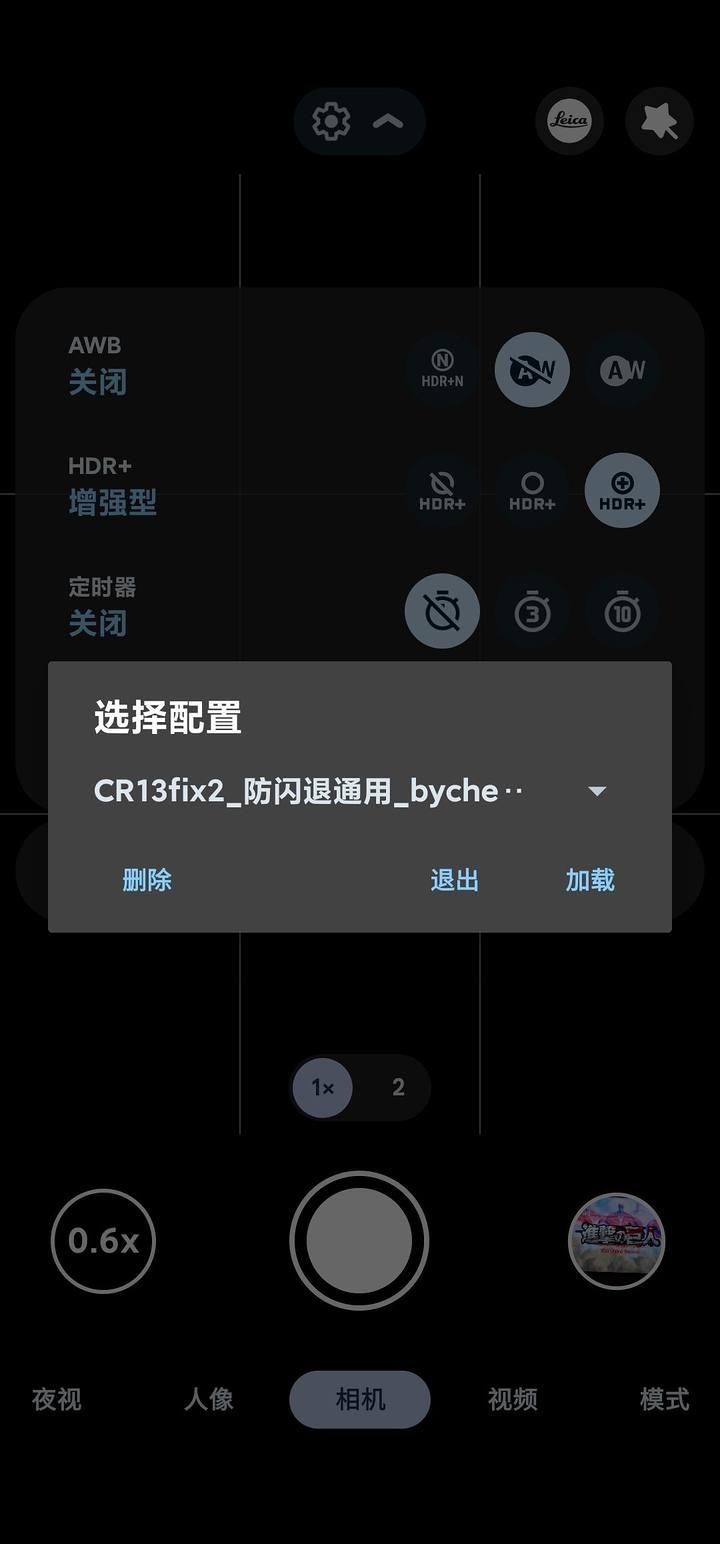Switch zoom to 2x

398,1087
